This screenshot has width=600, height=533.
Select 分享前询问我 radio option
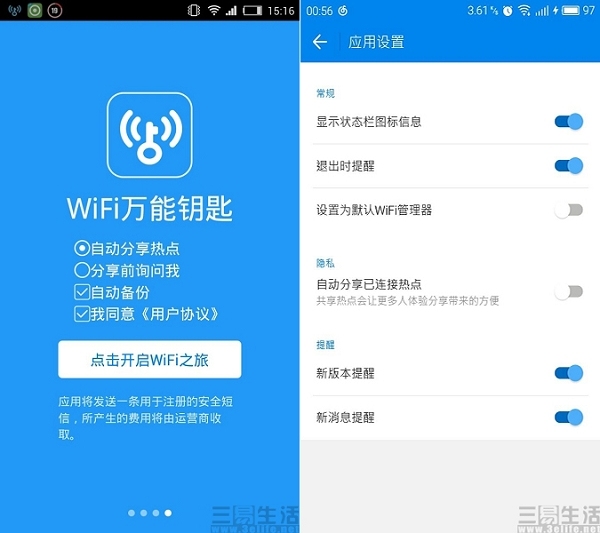[x=82, y=270]
